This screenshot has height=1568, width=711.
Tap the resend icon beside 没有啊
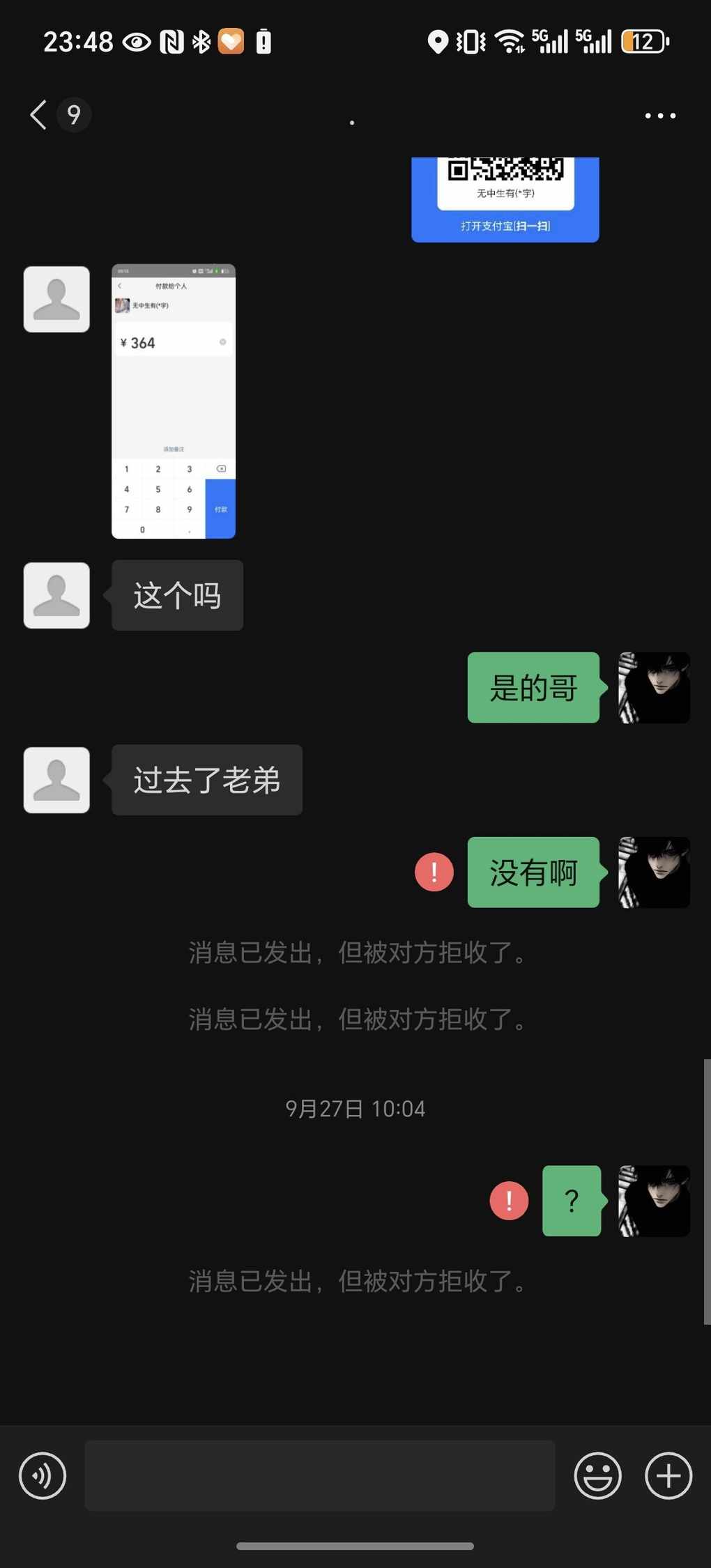tap(434, 872)
